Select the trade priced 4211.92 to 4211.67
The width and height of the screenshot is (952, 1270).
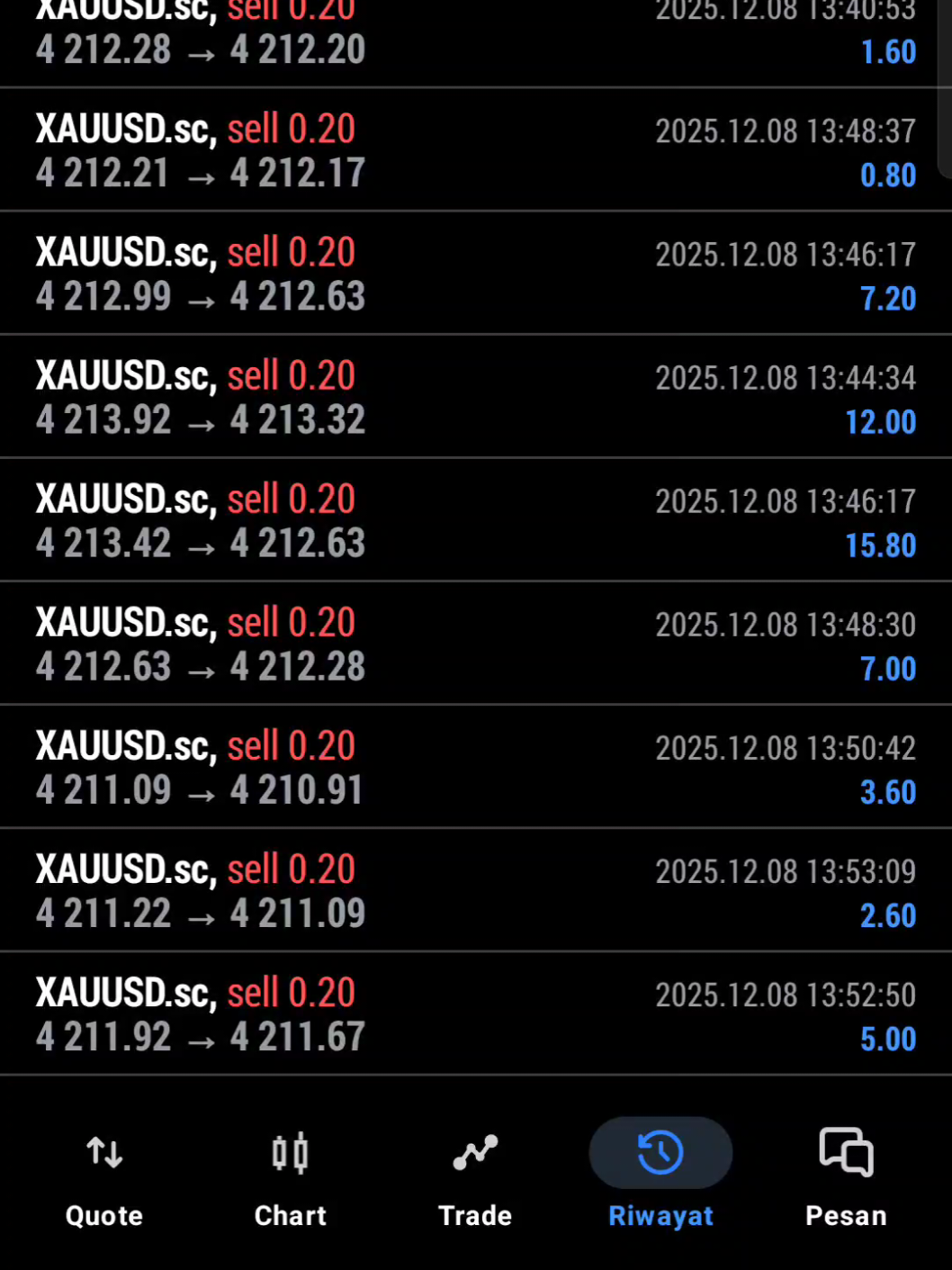coord(476,1013)
